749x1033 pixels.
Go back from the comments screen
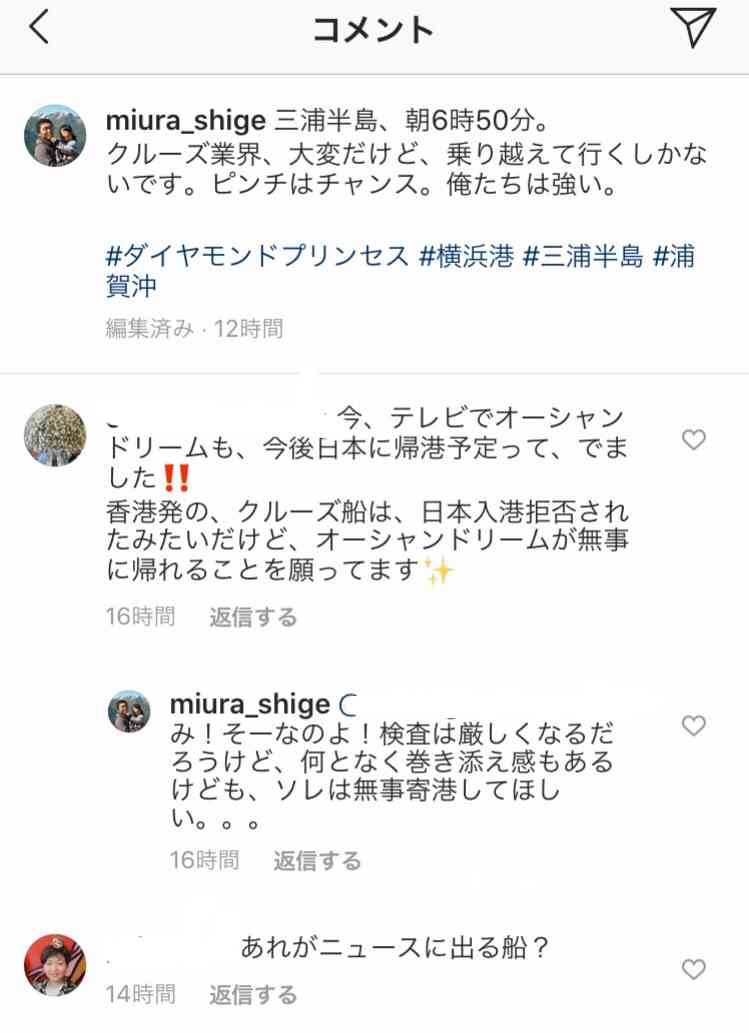tap(39, 30)
